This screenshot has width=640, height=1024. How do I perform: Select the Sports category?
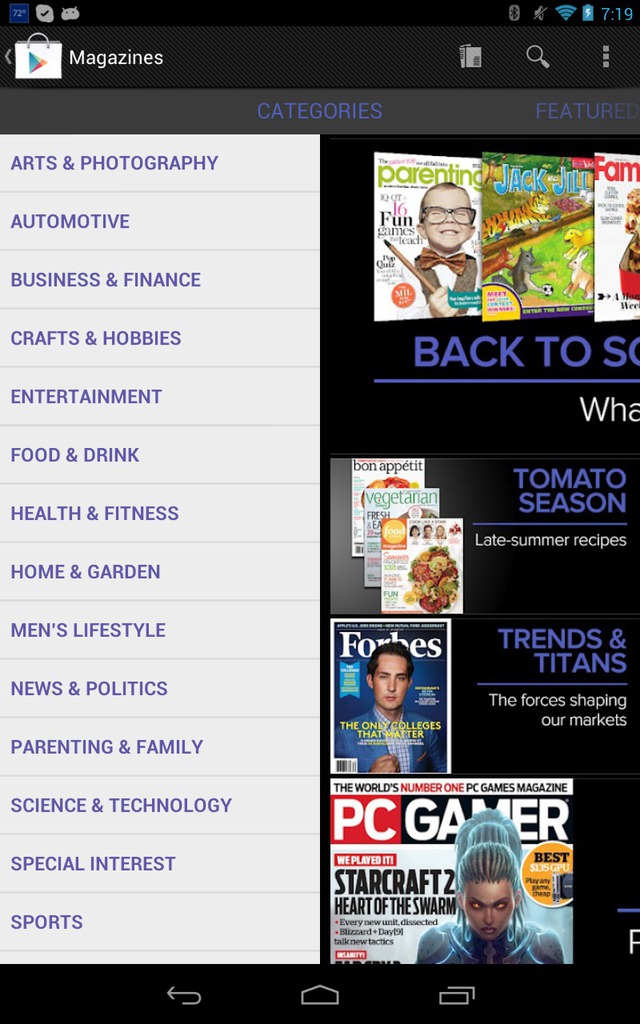coord(160,922)
